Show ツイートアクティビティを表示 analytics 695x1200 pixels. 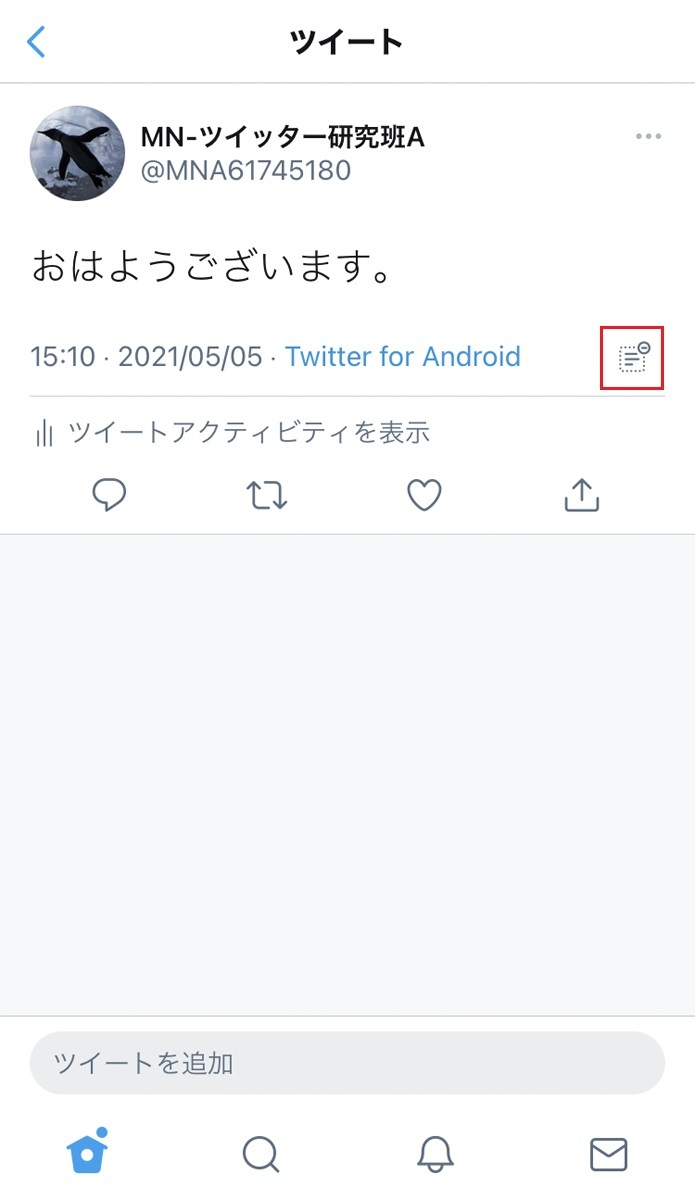(232, 433)
